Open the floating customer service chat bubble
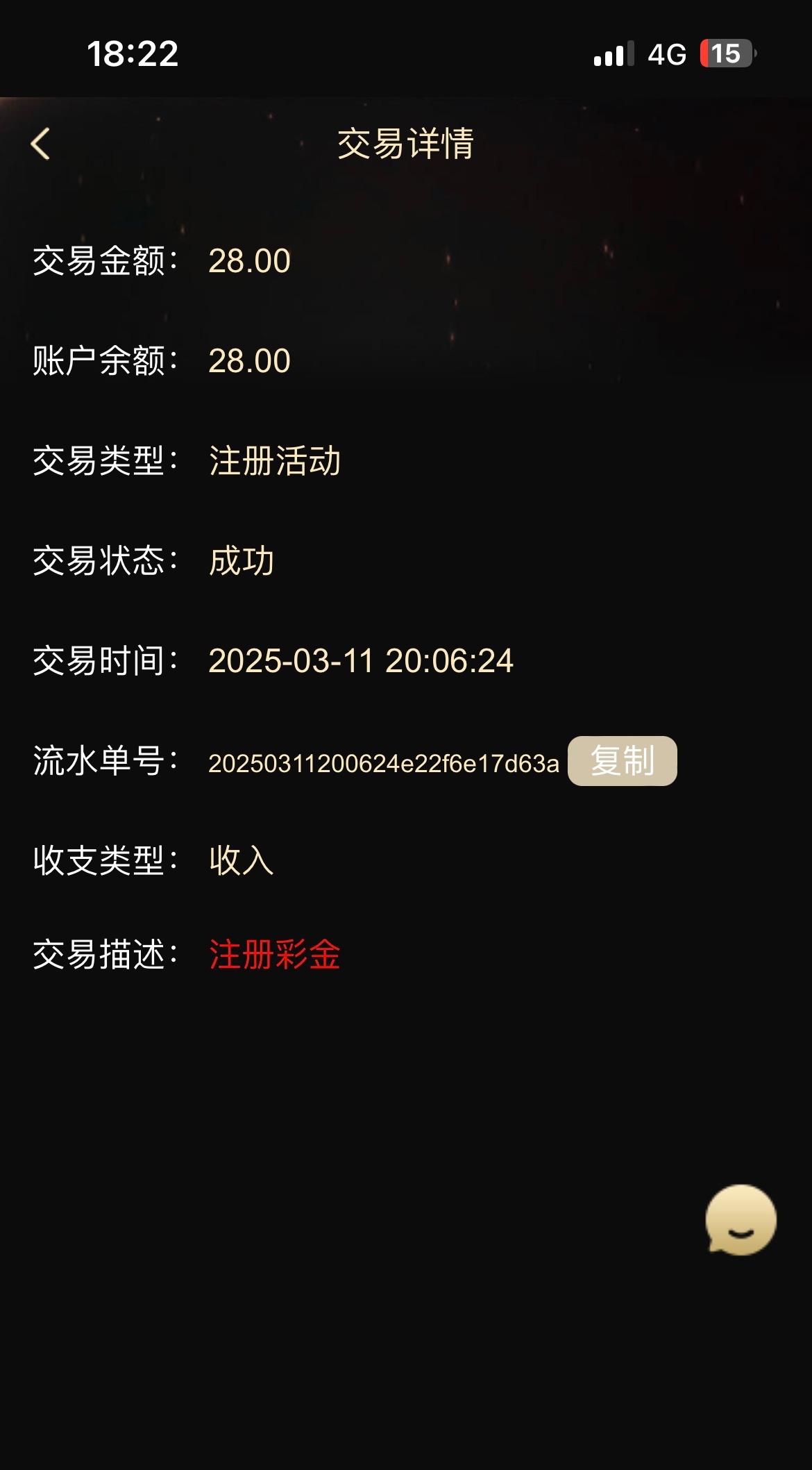Viewport: 812px width, 1470px height. [741, 1220]
